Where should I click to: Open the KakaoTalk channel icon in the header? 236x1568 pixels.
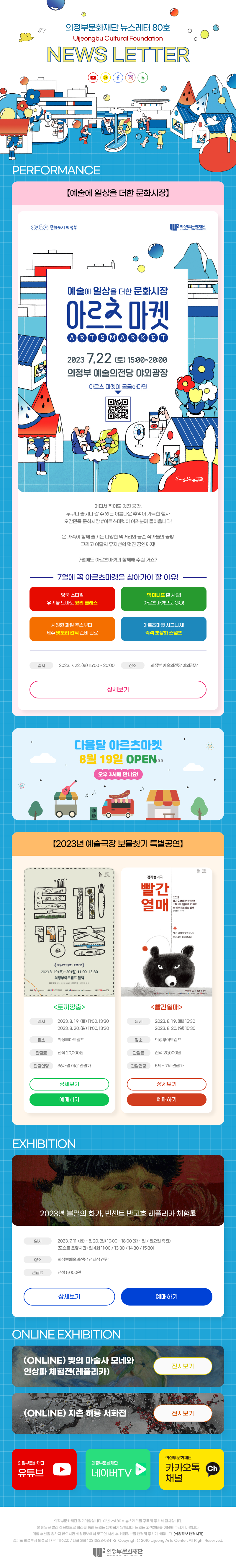pyautogui.click(x=106, y=77)
